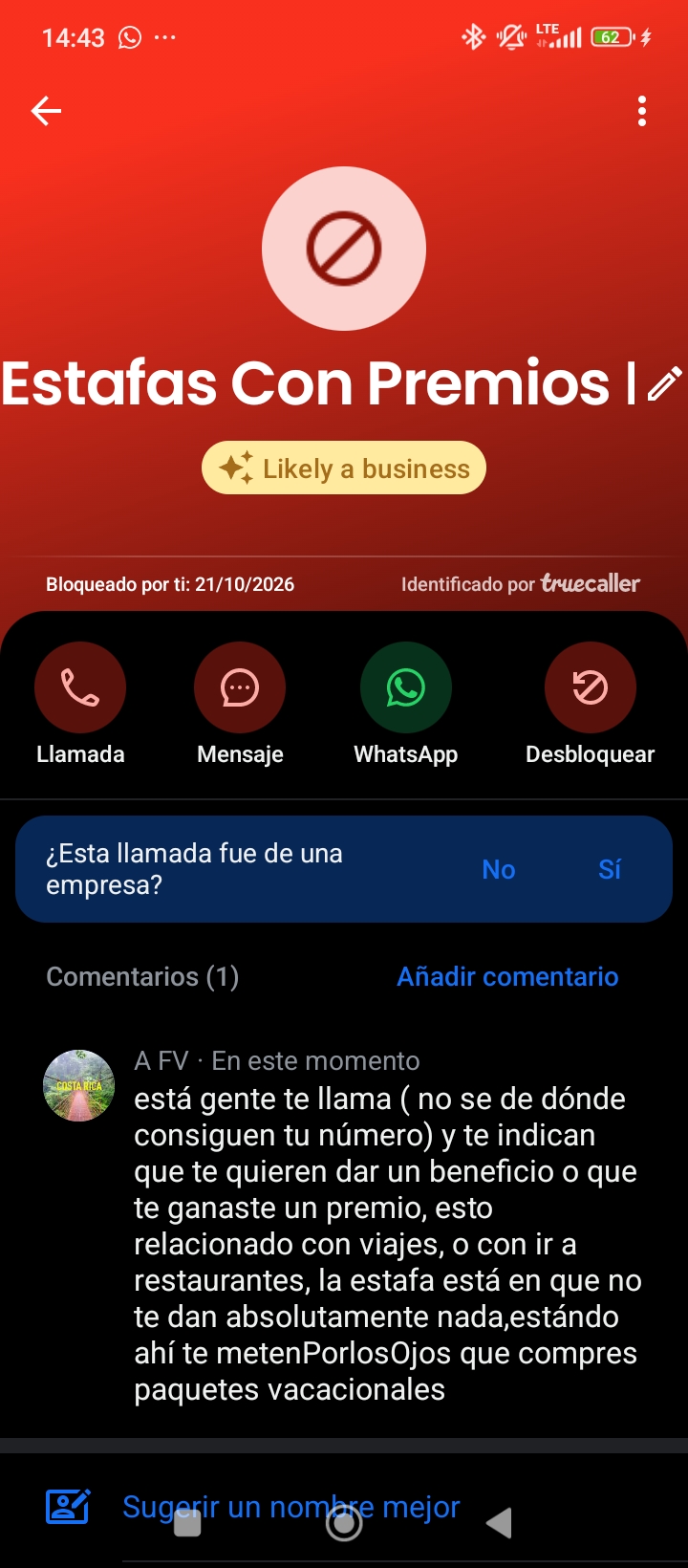Open WhatsApp for this number
The height and width of the screenshot is (1568, 688).
pos(406,687)
